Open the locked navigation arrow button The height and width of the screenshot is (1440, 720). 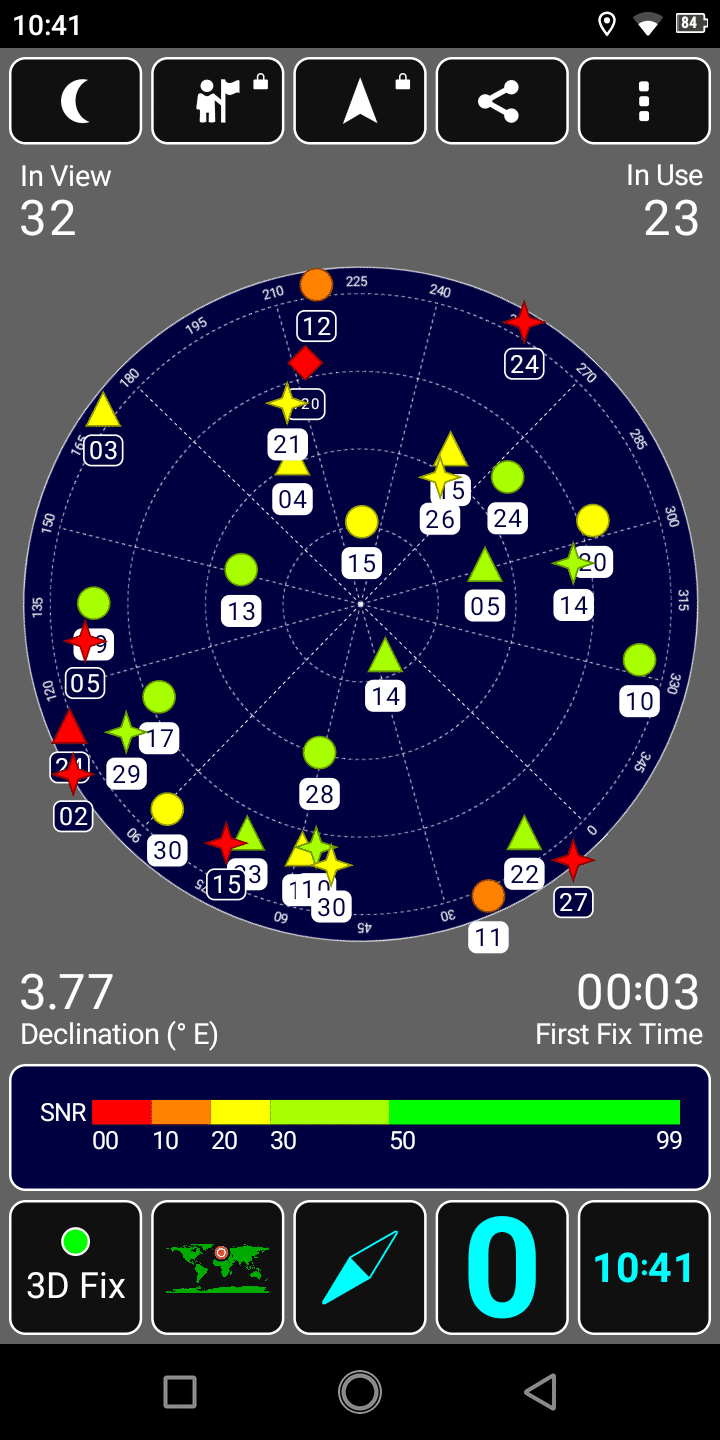[360, 101]
